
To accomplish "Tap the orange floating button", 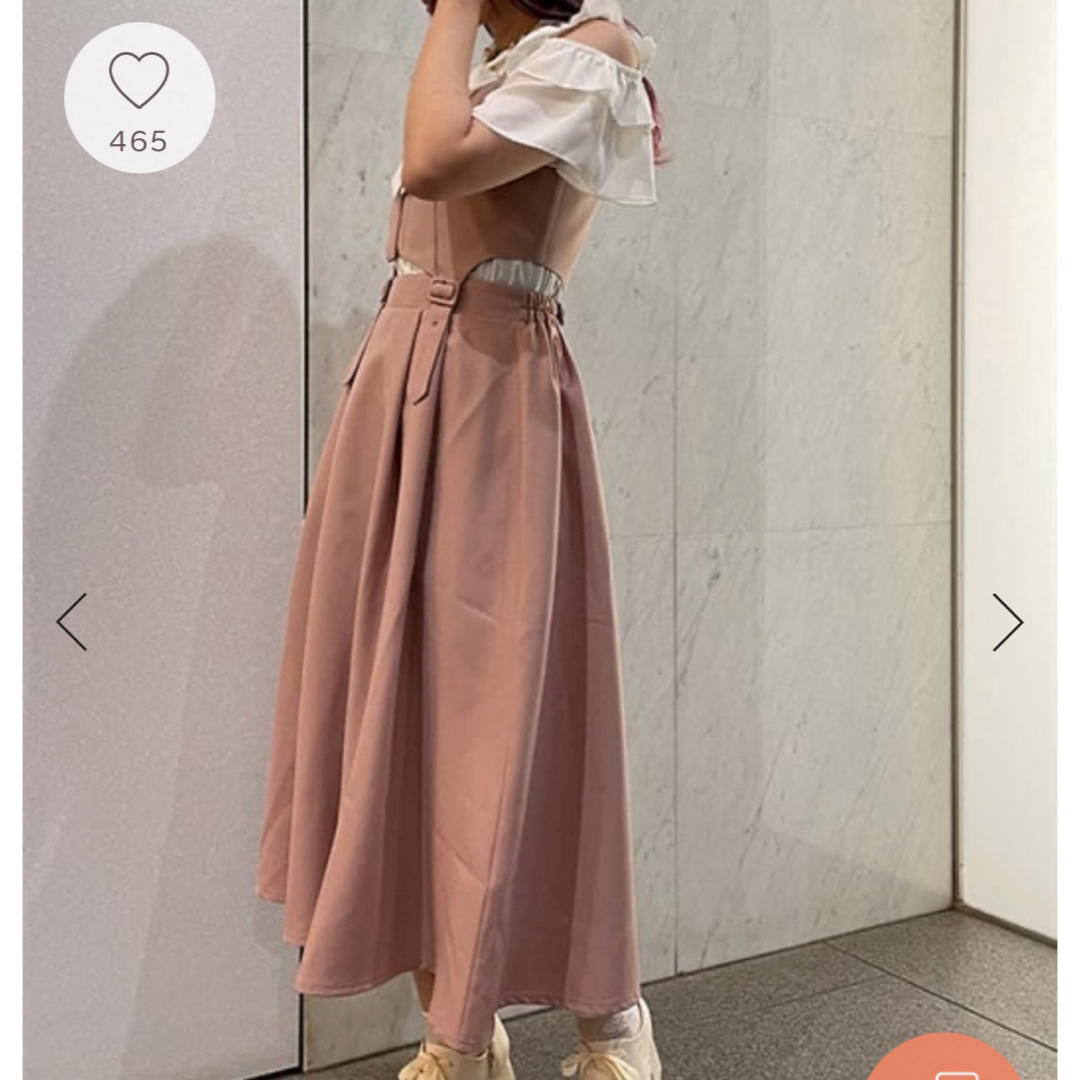I will pos(944,1064).
